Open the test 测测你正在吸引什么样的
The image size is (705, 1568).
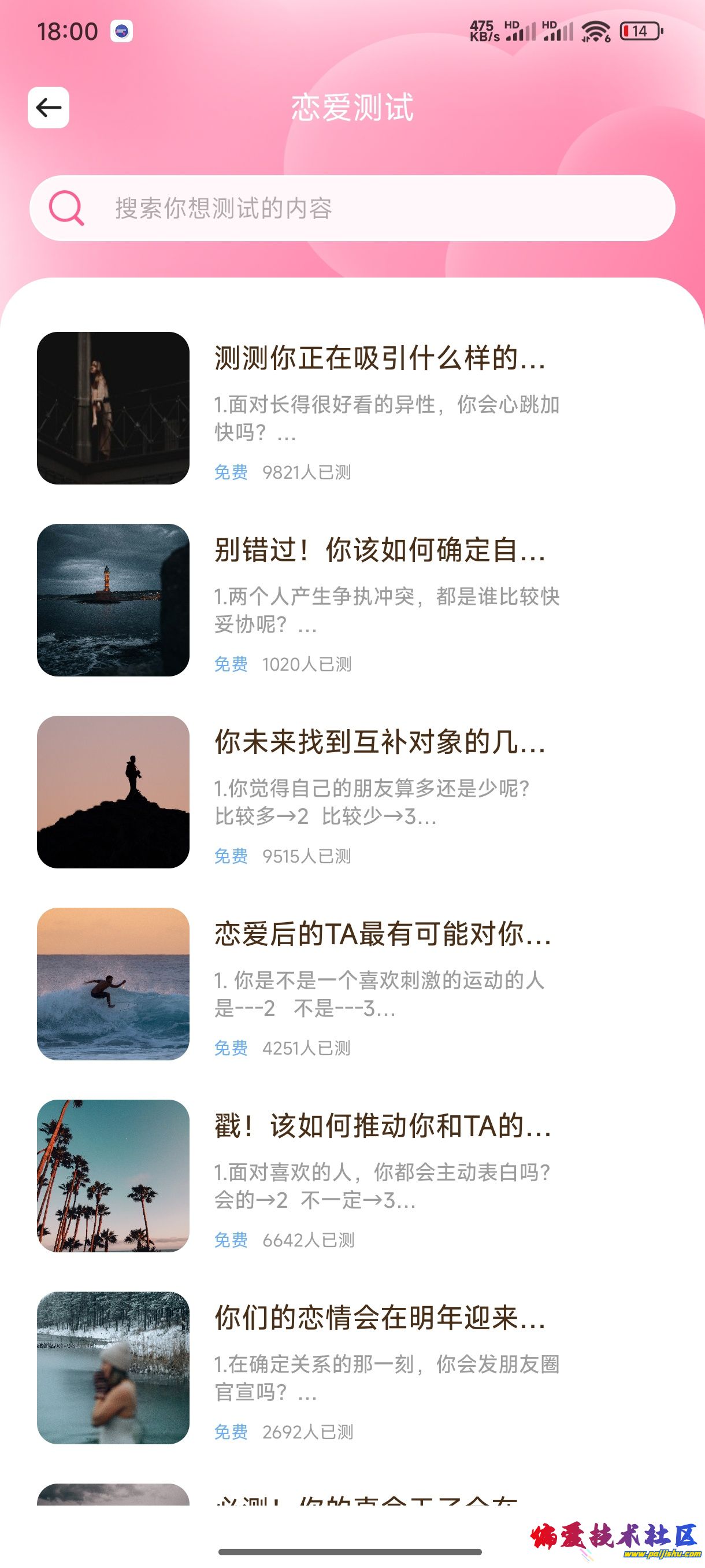380,358
